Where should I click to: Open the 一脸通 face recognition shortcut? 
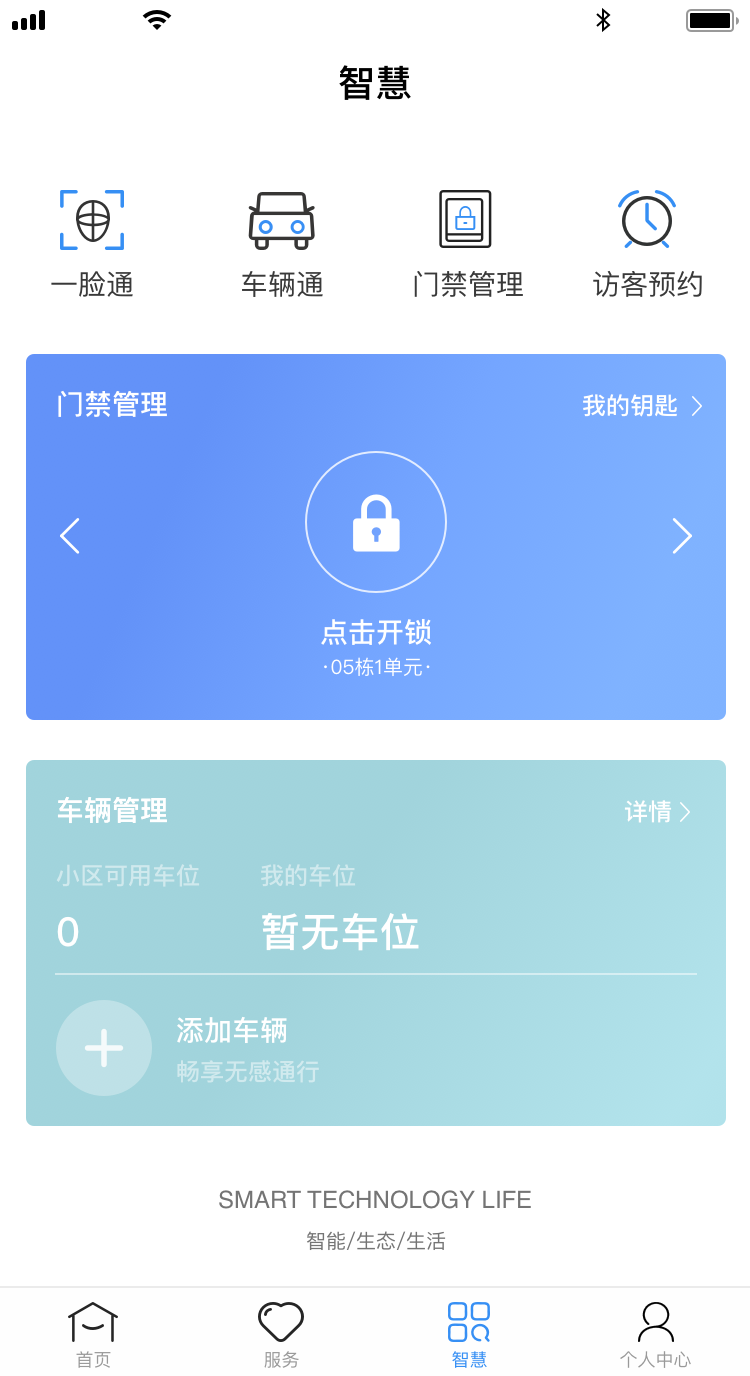tap(92, 243)
